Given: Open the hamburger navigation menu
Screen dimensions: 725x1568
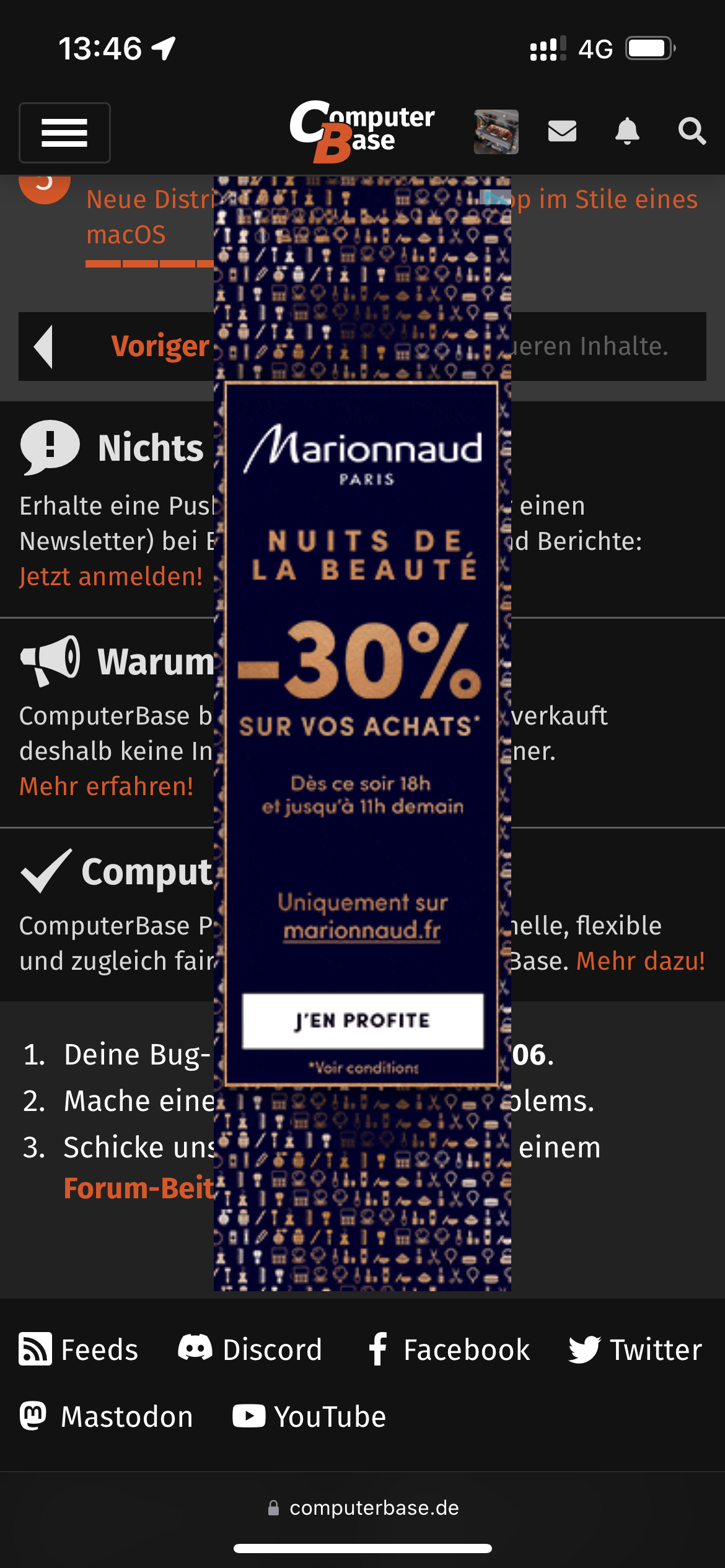Looking at the screenshot, I should 64,133.
